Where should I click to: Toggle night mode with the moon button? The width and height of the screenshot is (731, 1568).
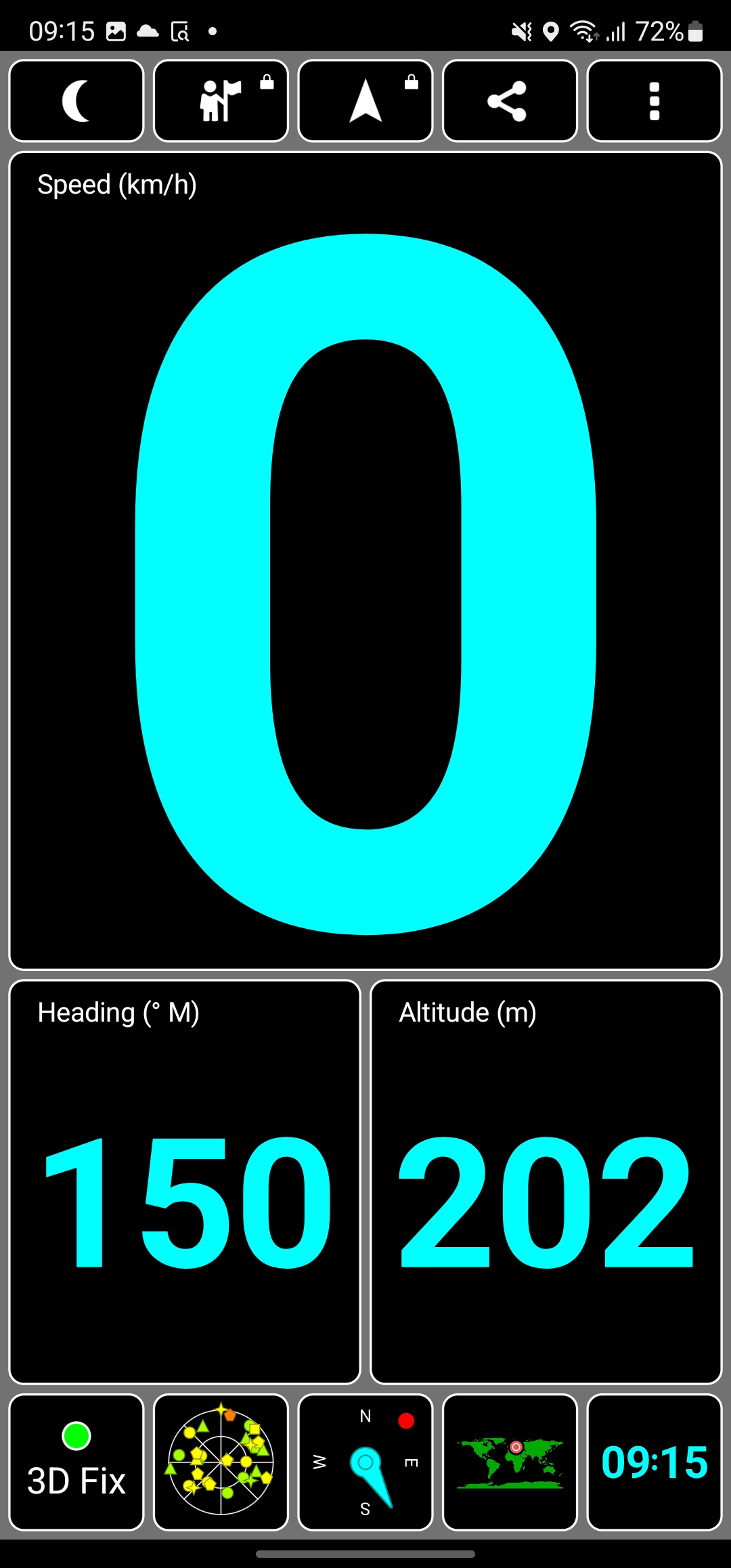coord(76,101)
